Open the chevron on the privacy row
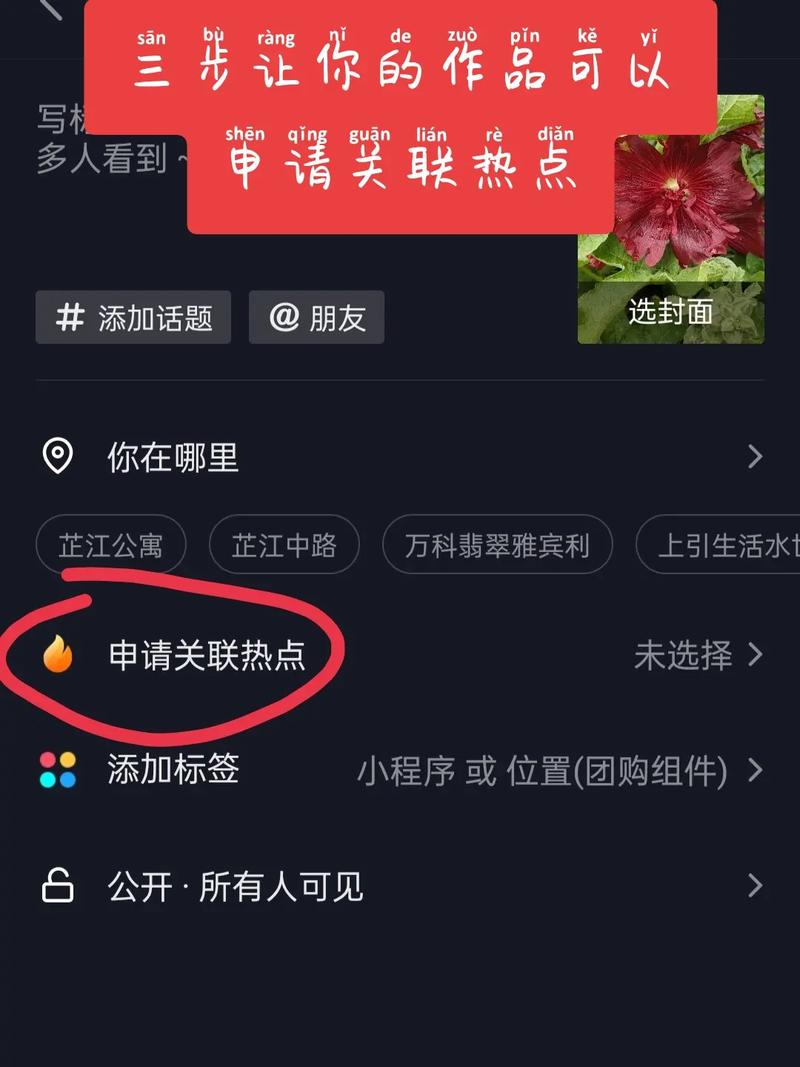The image size is (800, 1067). [758, 885]
